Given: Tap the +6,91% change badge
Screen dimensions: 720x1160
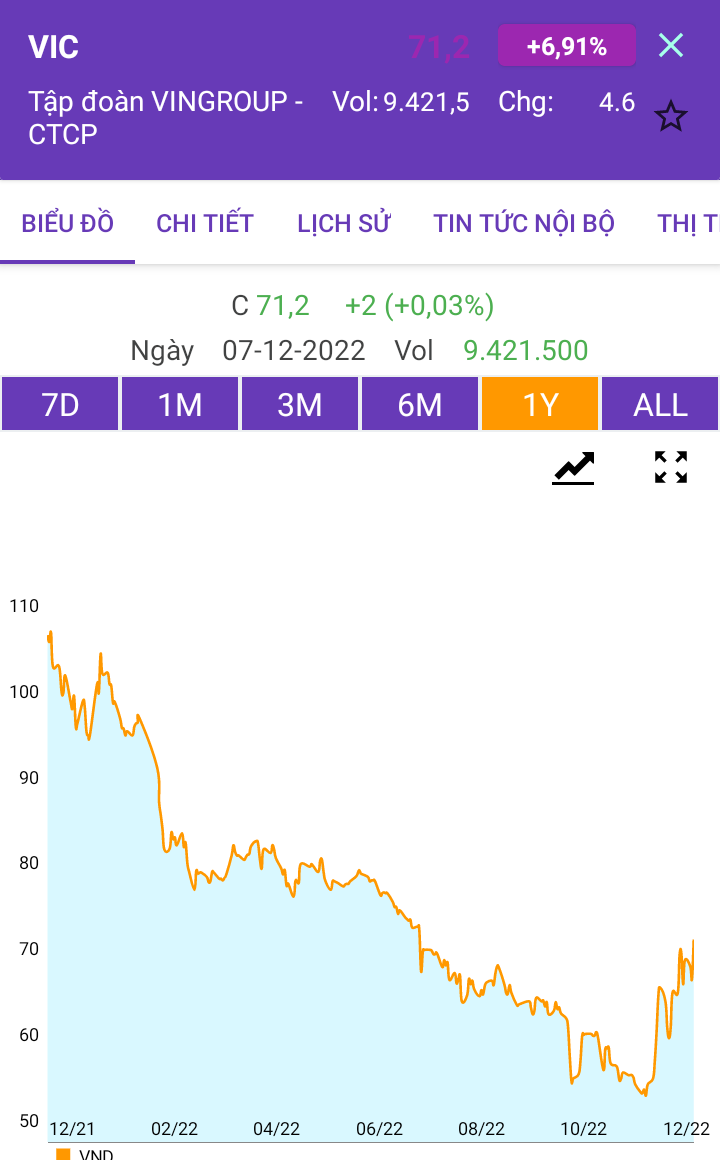Looking at the screenshot, I should 566,46.
